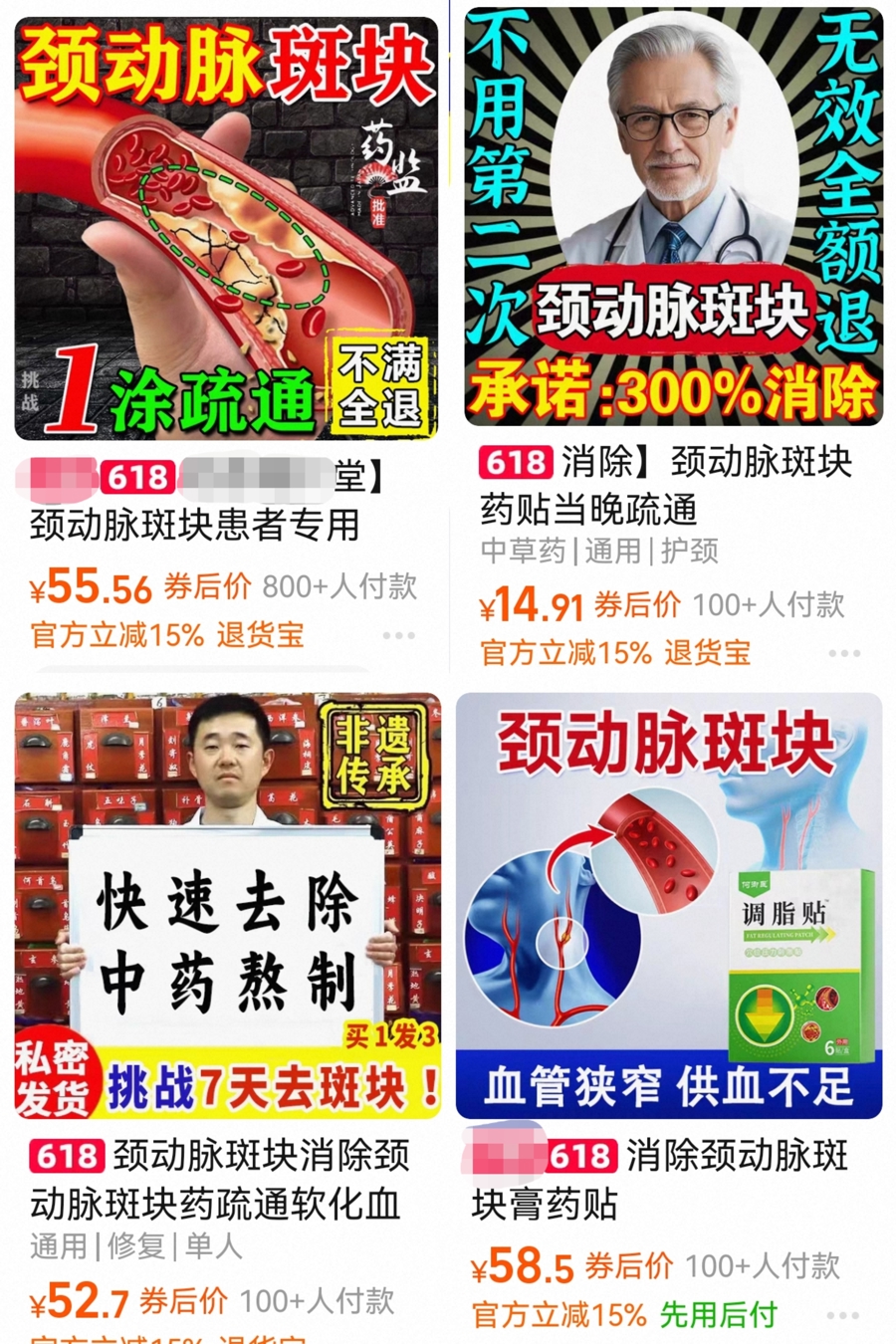View the ¥58.5 消除颈动脉斑块膏药贴 product
896x1344 pixels.
click(669, 904)
